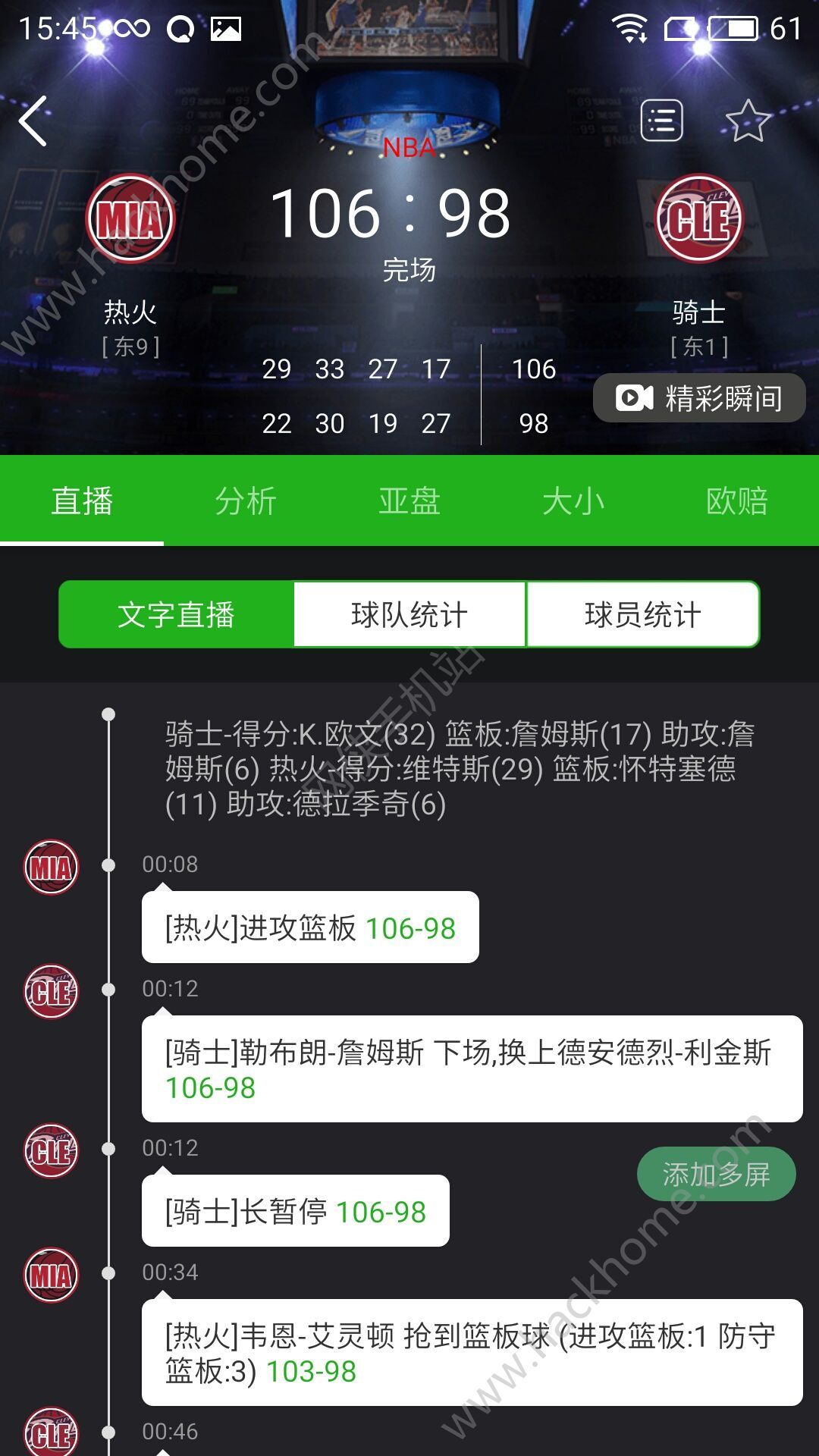View the 欧赔 tab
The width and height of the screenshot is (819, 1456).
[x=737, y=500]
